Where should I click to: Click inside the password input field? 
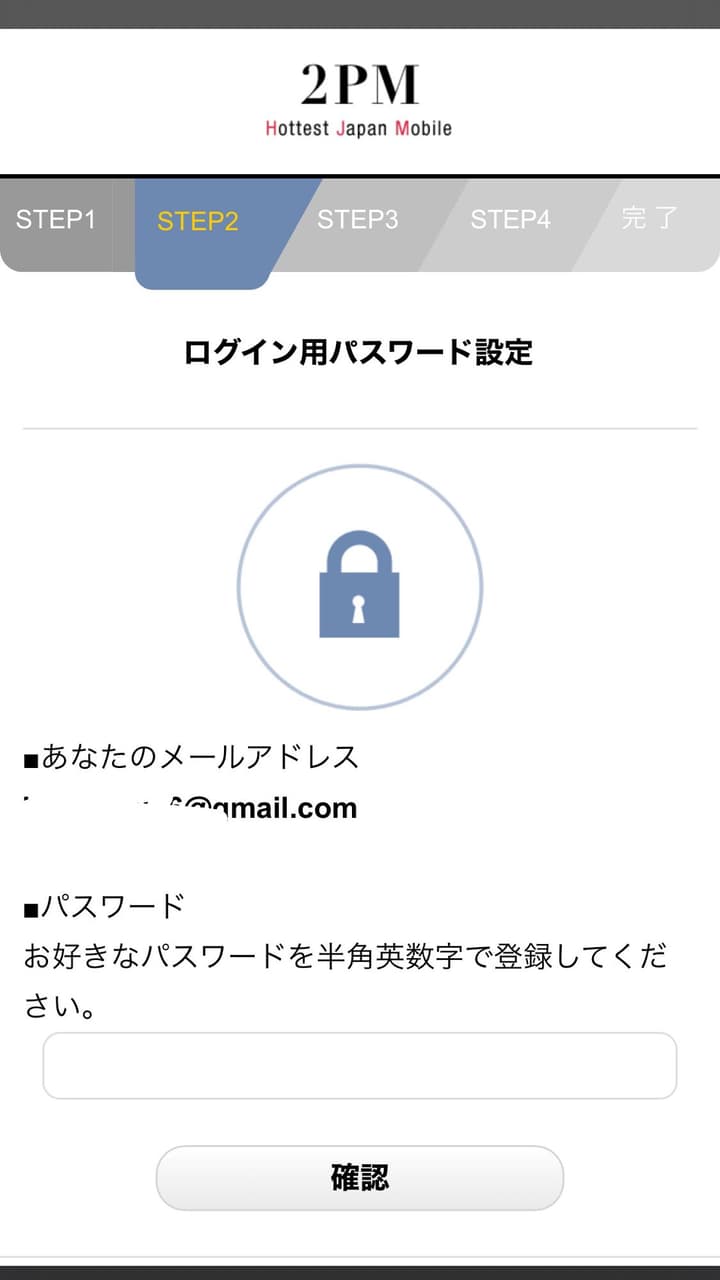[358, 1065]
